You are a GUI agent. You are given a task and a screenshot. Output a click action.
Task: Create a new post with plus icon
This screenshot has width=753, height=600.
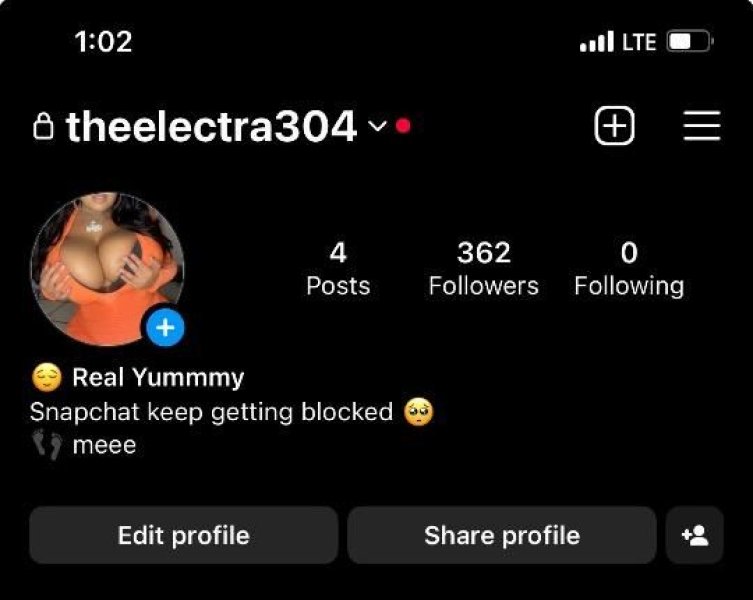click(x=614, y=126)
